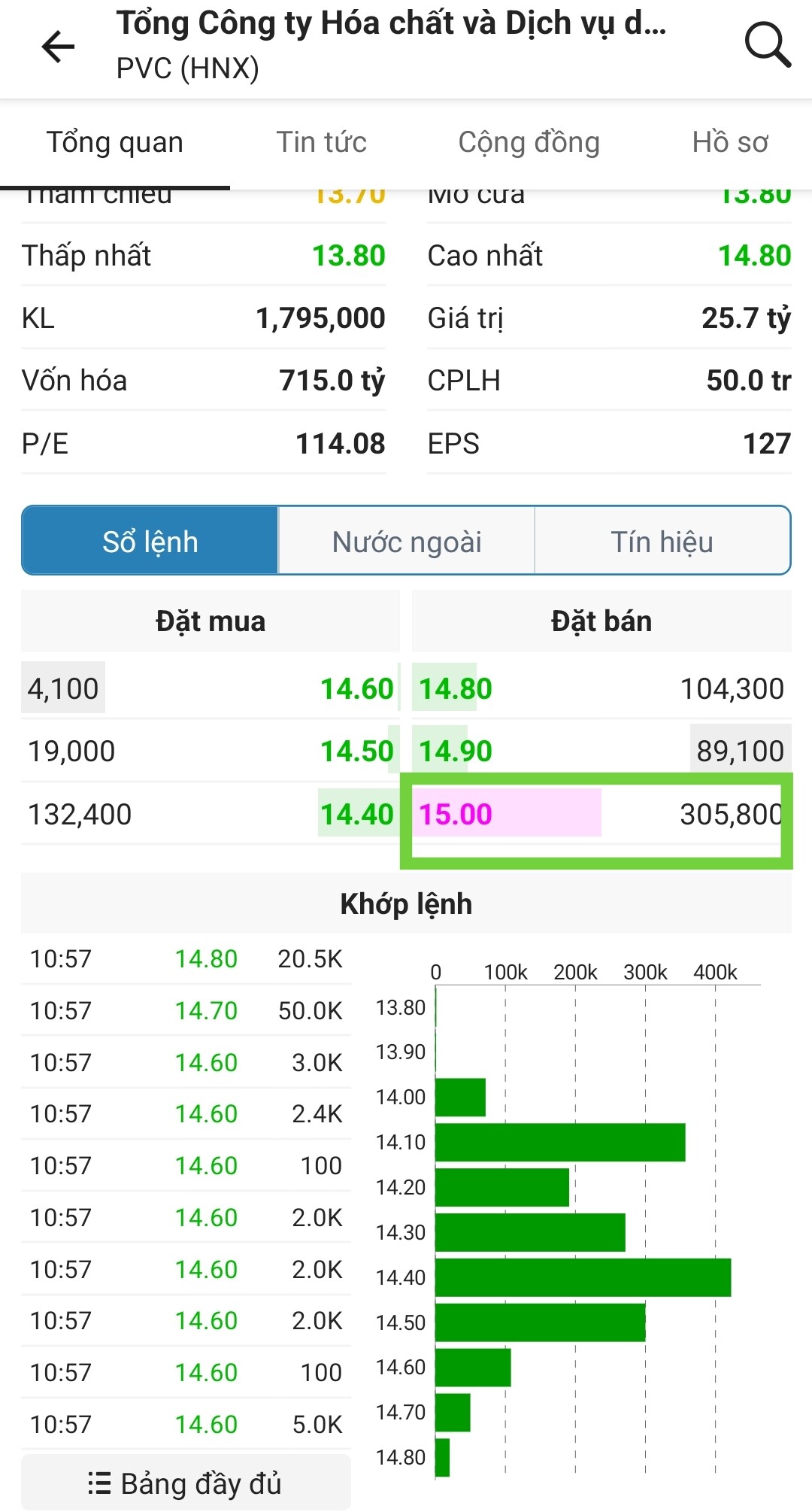View the Tín hiệu segment
This screenshot has height=1512, width=812.
(662, 542)
